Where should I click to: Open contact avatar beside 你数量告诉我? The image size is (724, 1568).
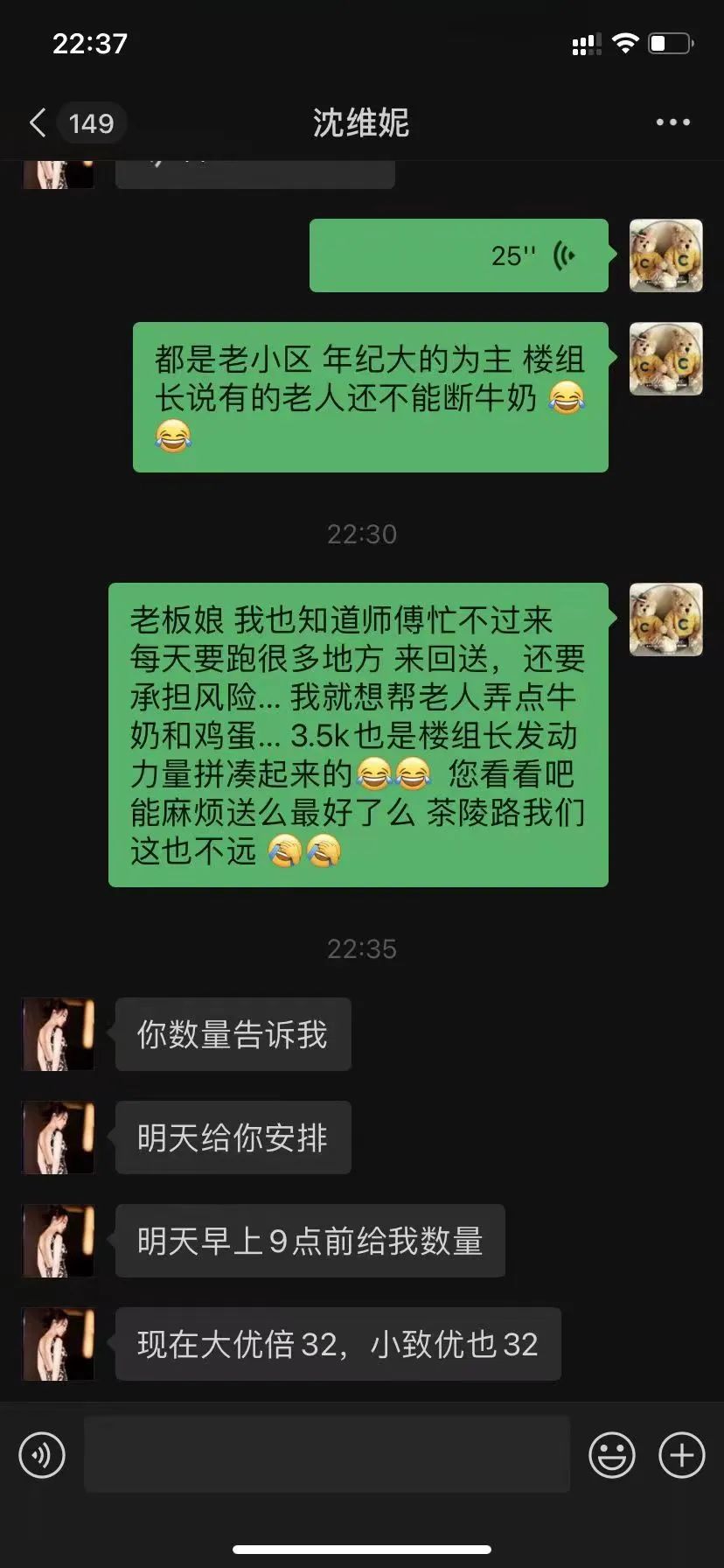[59, 1034]
